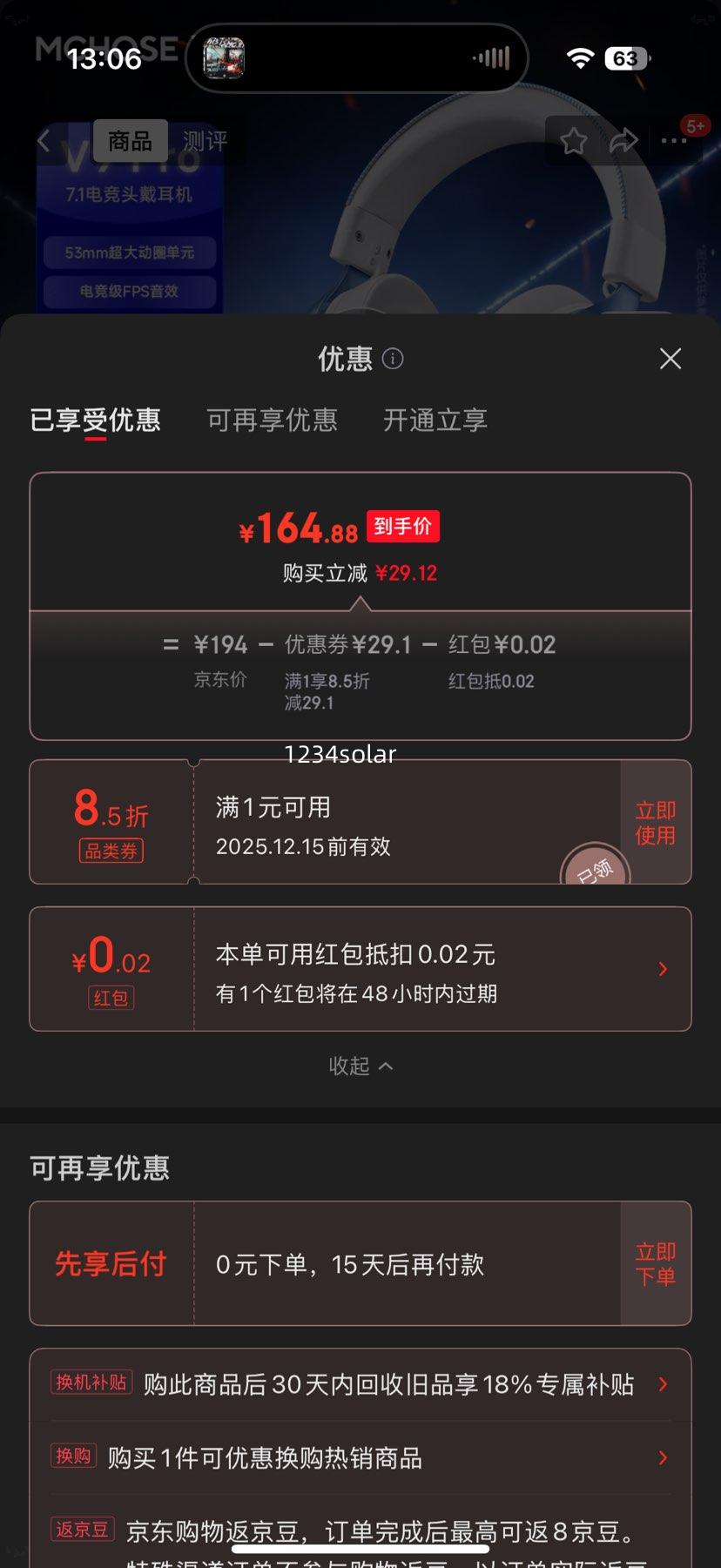721x1568 pixels.
Task: Click 立即使用 on the 8.5折 coupon
Action: 656,821
